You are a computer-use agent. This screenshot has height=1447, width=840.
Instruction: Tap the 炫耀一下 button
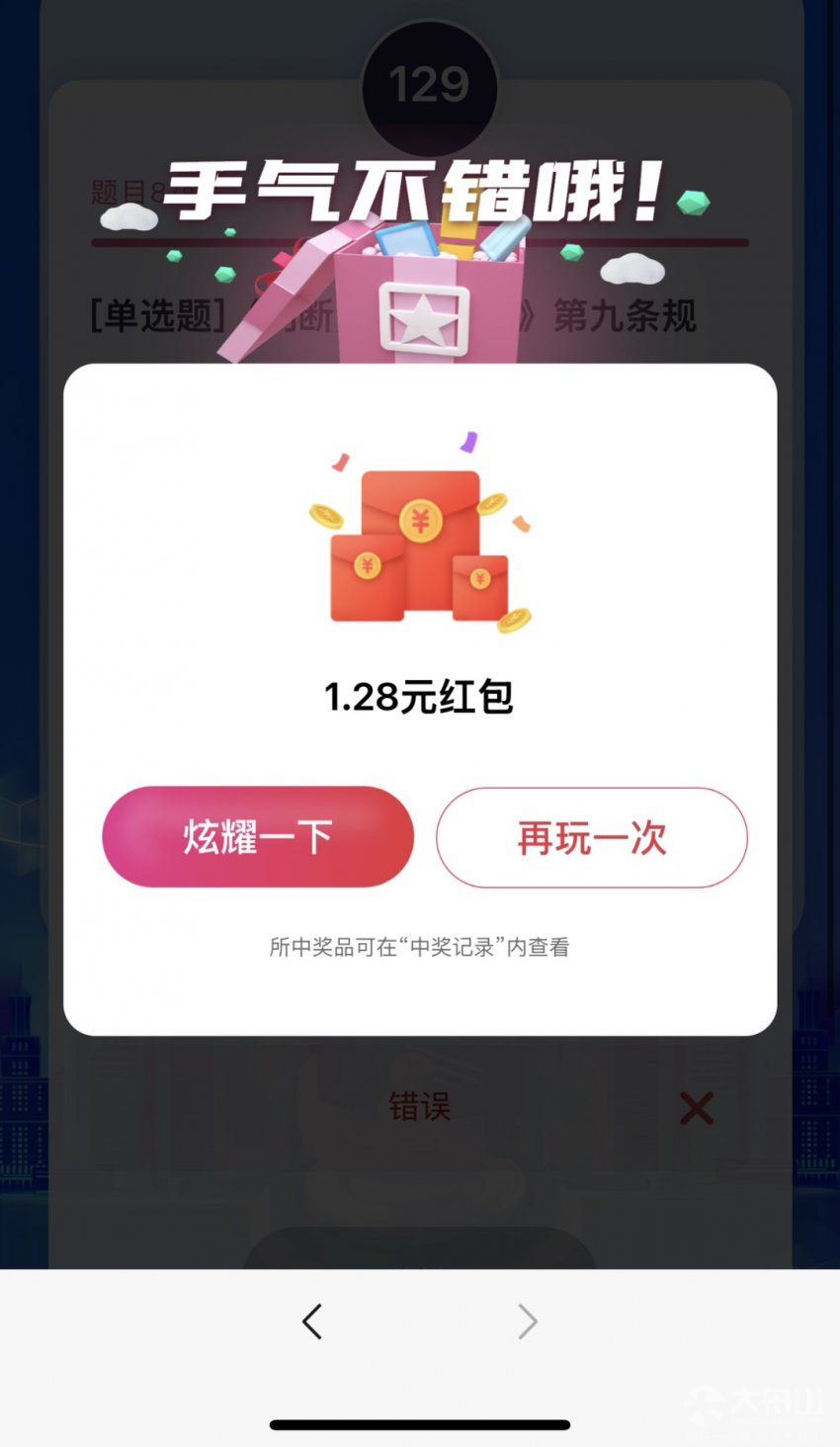coord(257,837)
